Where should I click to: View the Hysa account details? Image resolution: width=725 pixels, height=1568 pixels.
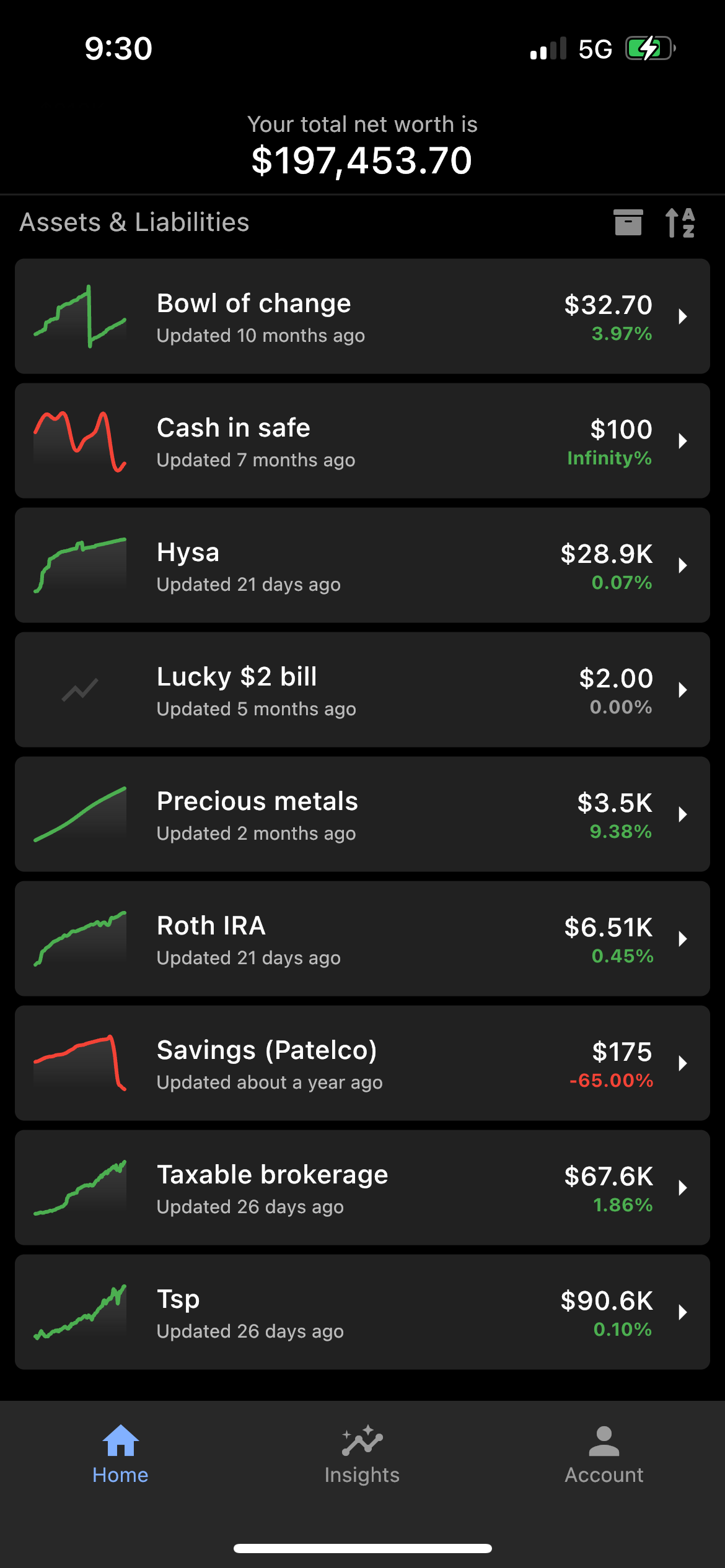362,565
